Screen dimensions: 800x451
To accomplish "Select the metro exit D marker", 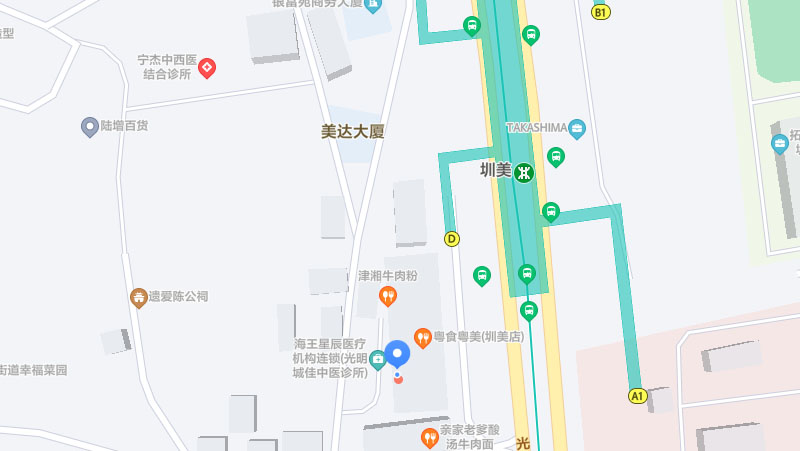I will (452, 239).
